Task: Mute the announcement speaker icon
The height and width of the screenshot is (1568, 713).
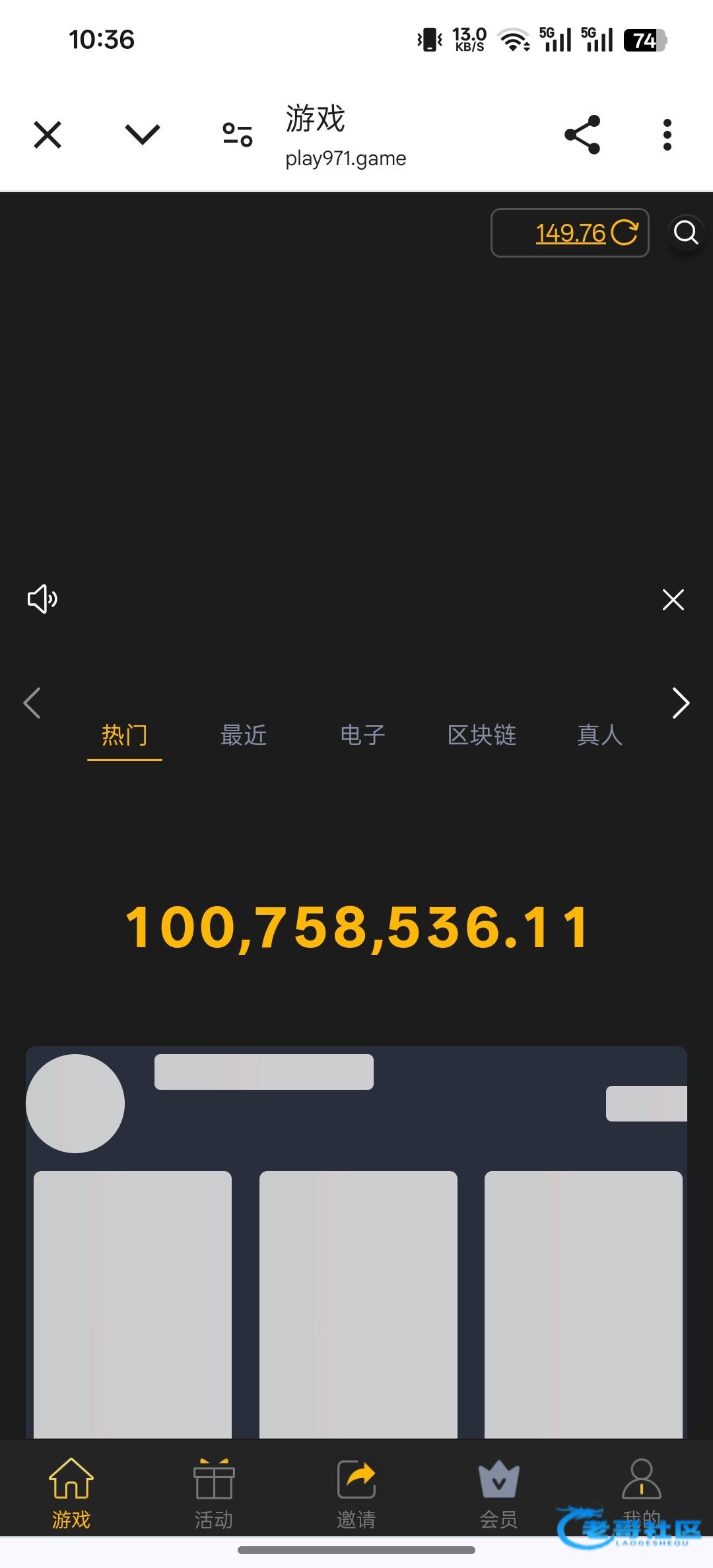Action: pyautogui.click(x=42, y=599)
